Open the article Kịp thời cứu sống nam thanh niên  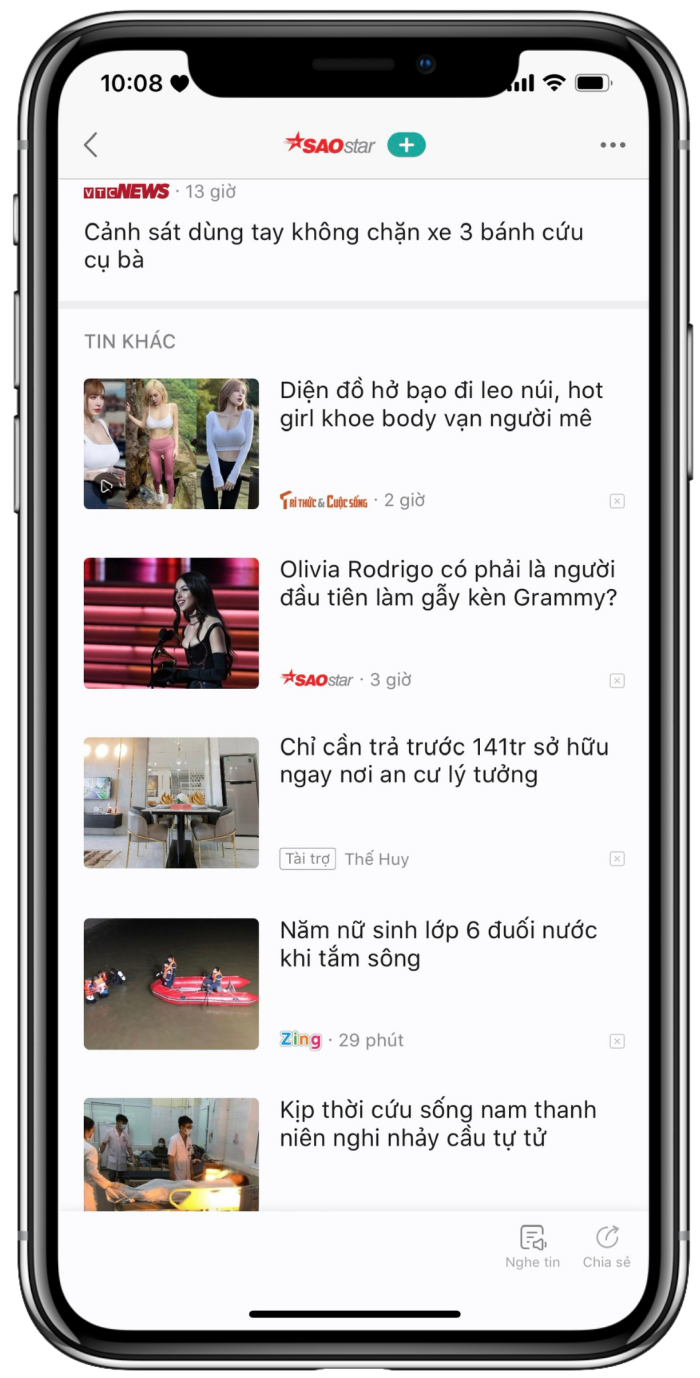click(438, 1124)
